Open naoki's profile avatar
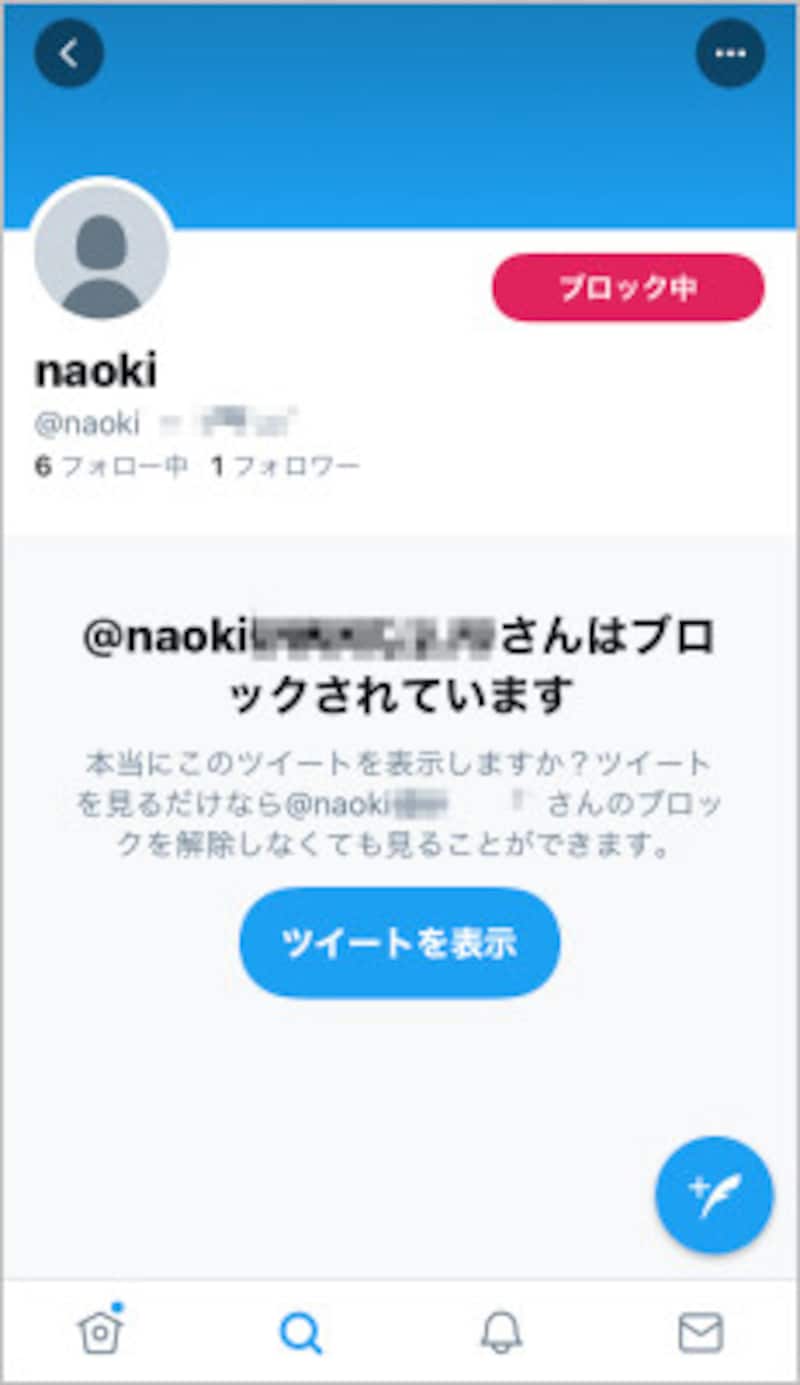 (x=102, y=251)
